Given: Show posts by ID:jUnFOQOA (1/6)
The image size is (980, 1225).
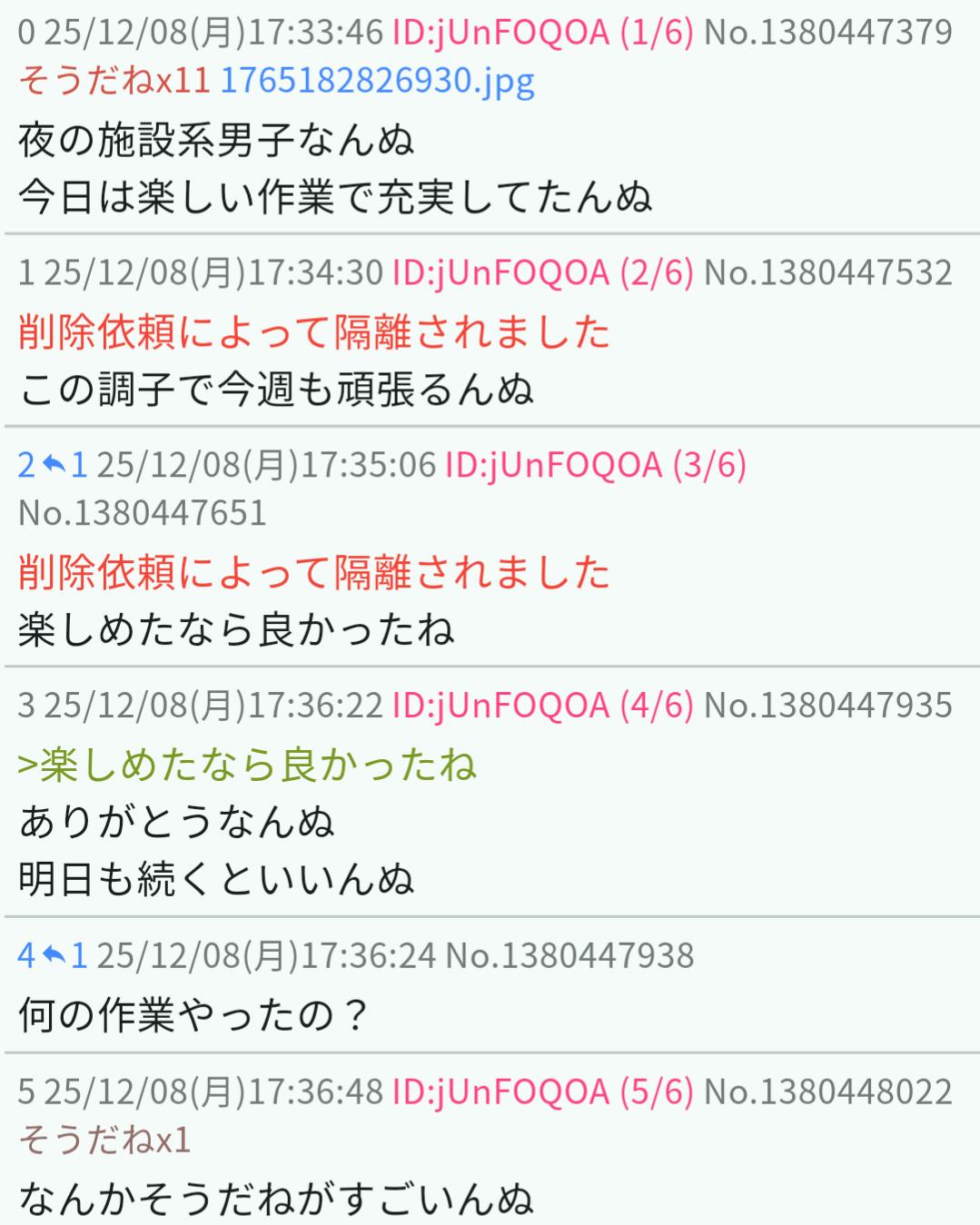Looking at the screenshot, I should click(542, 33).
